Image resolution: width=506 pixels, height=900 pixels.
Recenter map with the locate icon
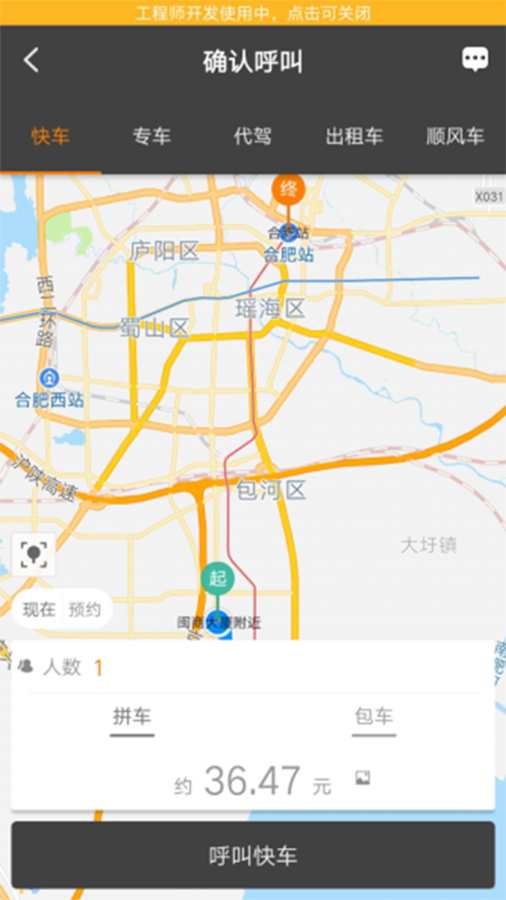click(34, 554)
